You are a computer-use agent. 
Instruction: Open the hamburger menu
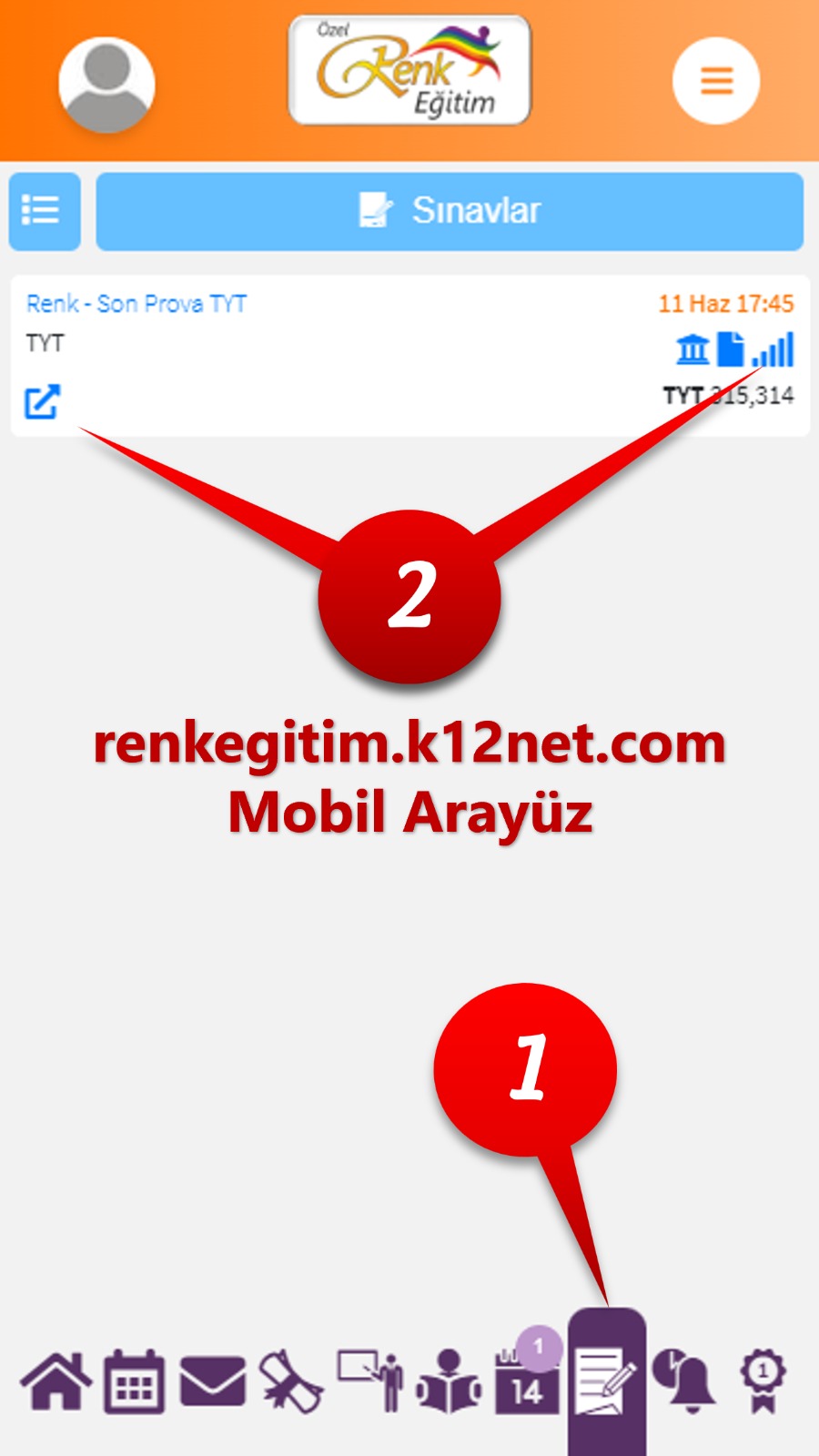(716, 81)
